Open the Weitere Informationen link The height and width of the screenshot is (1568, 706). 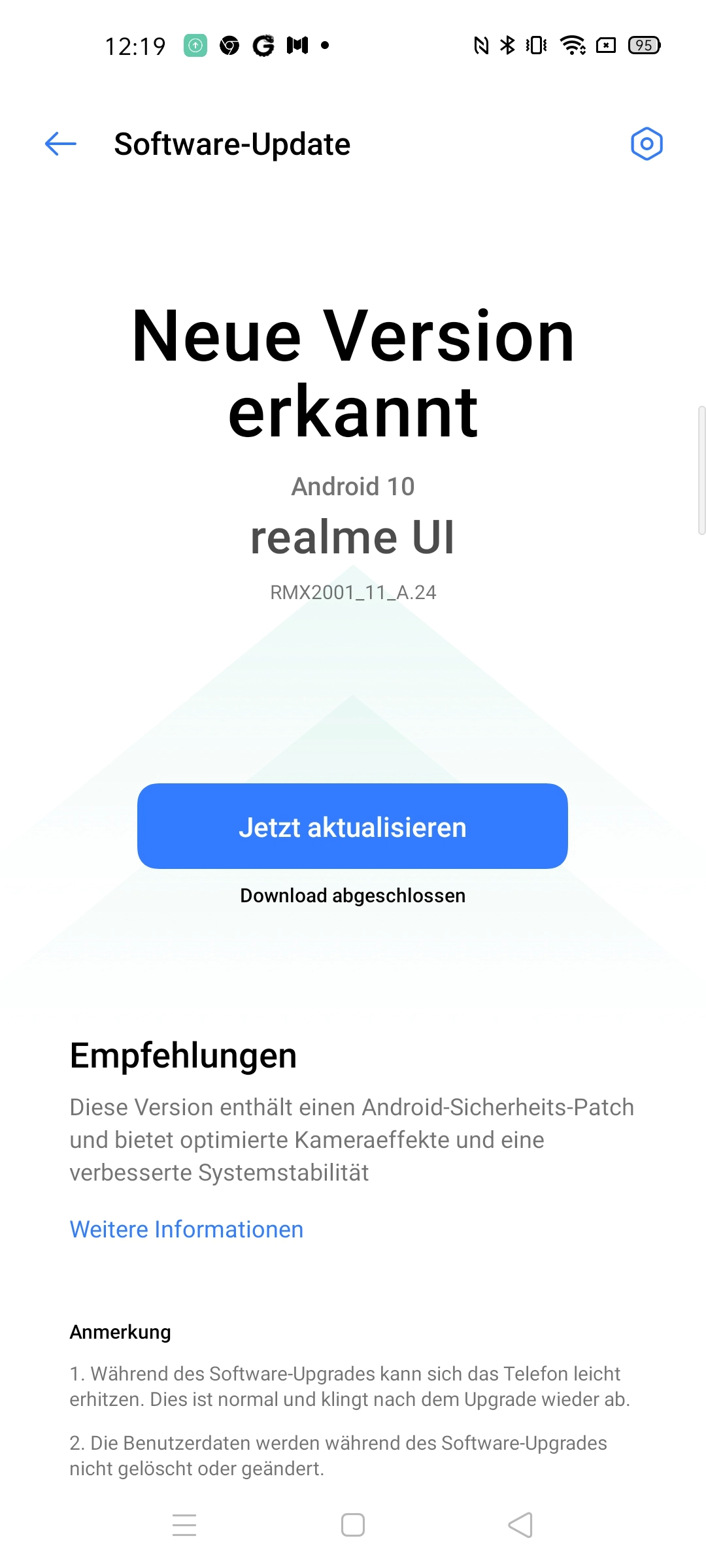[186, 1230]
